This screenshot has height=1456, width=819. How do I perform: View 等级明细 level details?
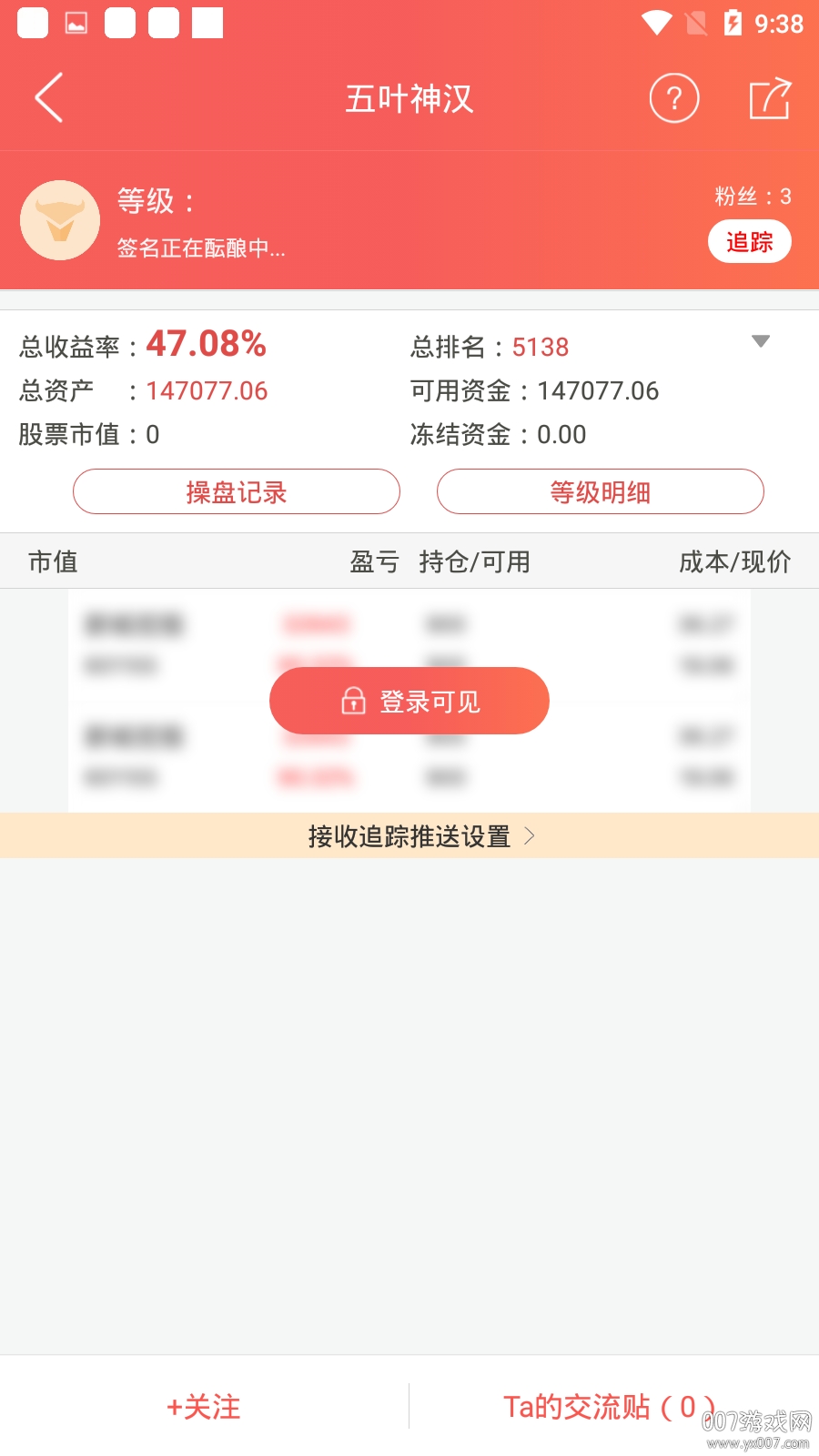[x=601, y=491]
